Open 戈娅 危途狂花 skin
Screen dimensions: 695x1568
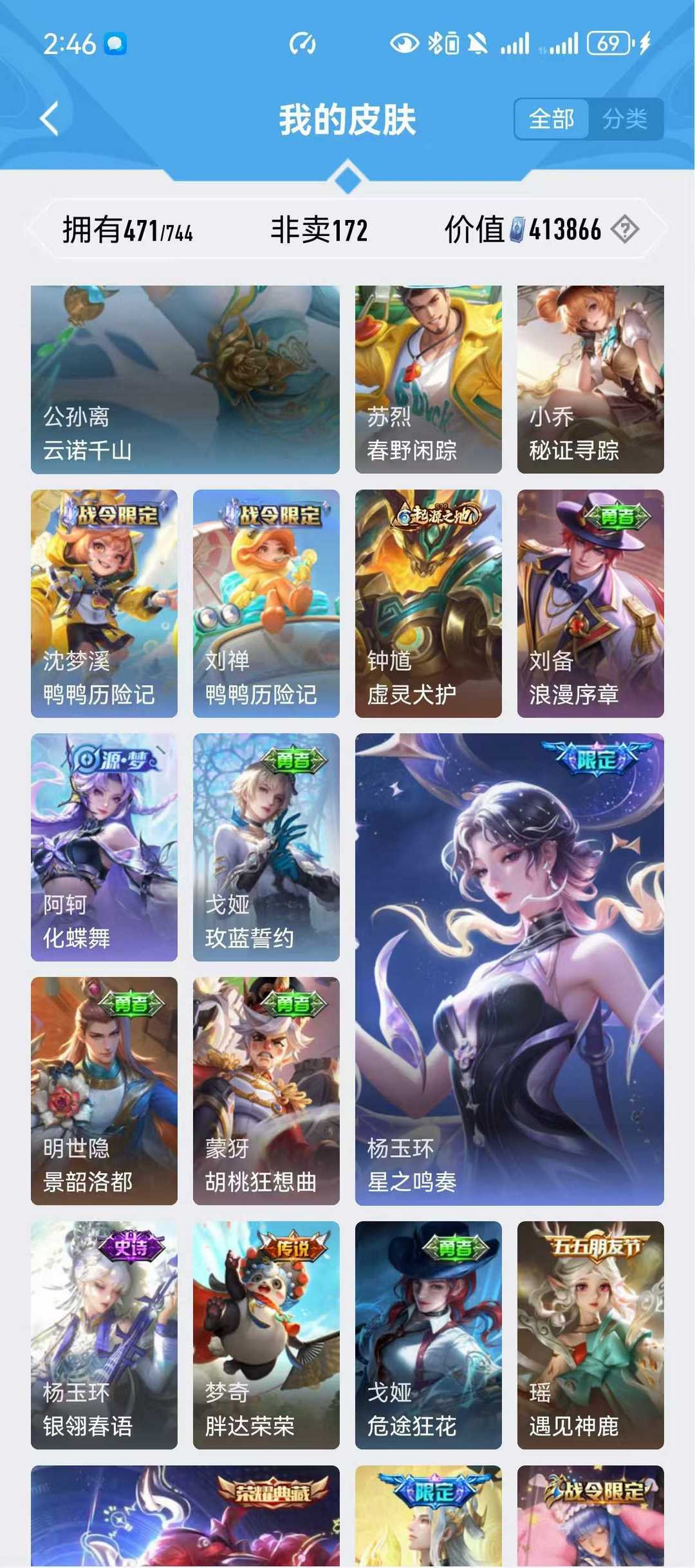coord(428,1335)
